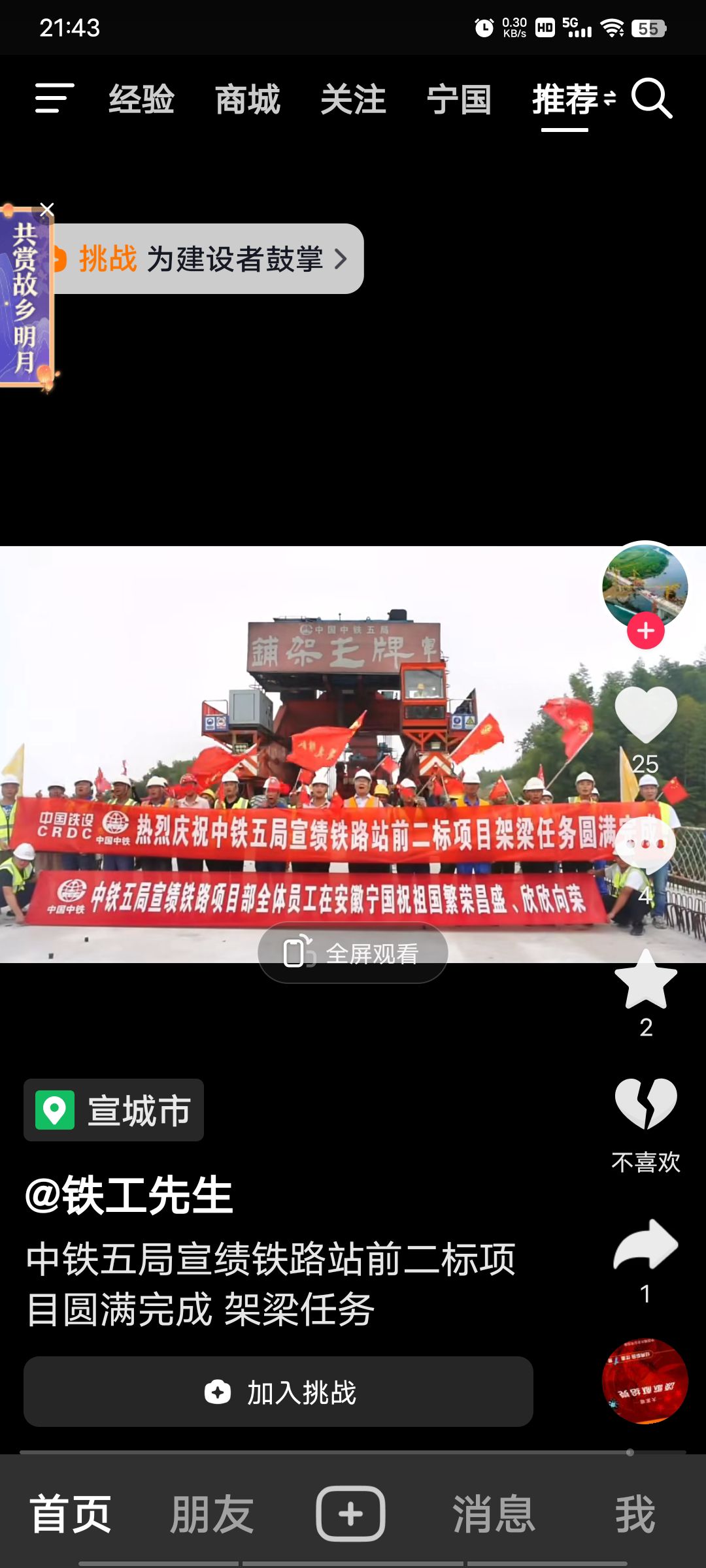Open the search icon
This screenshot has height=1568, width=706.
point(651,99)
